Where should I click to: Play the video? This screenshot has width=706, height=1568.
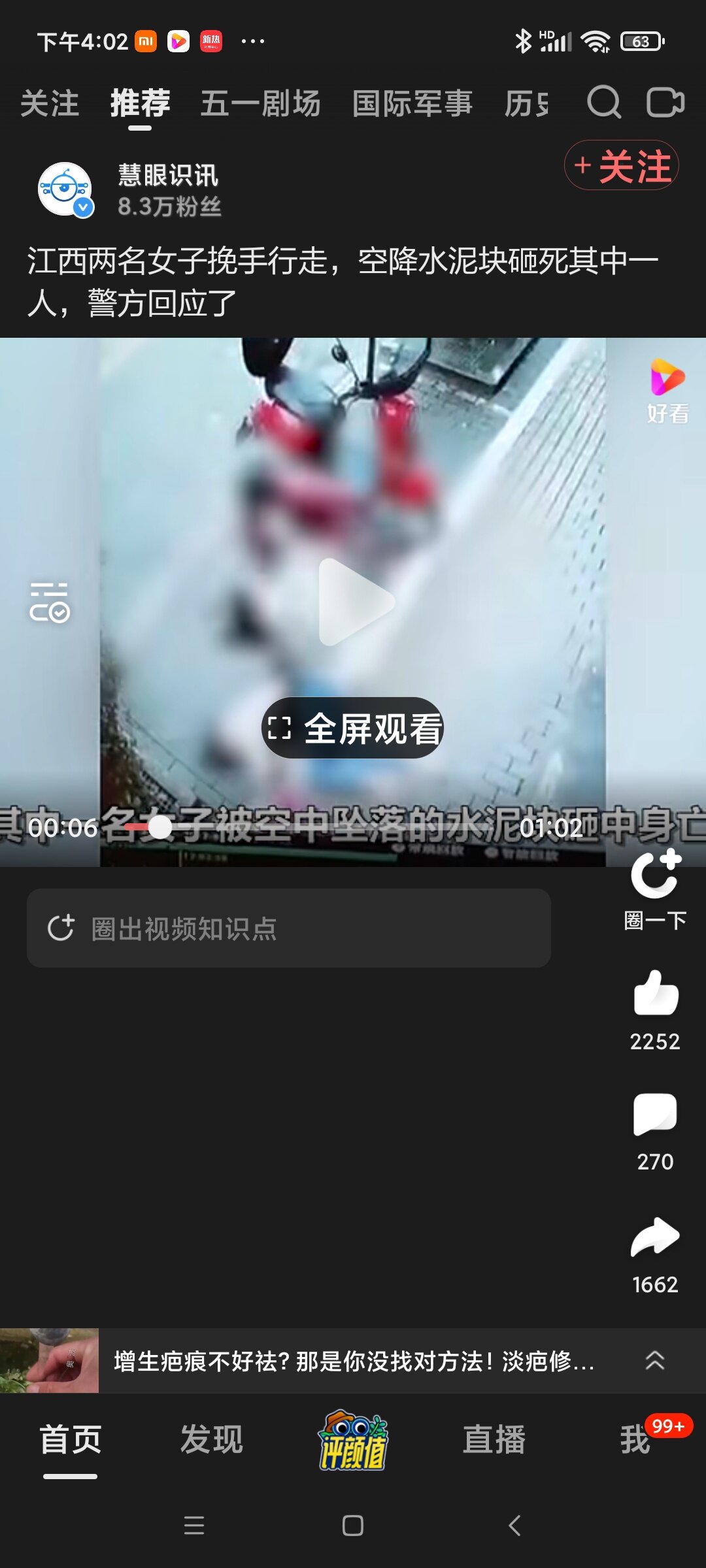point(354,602)
